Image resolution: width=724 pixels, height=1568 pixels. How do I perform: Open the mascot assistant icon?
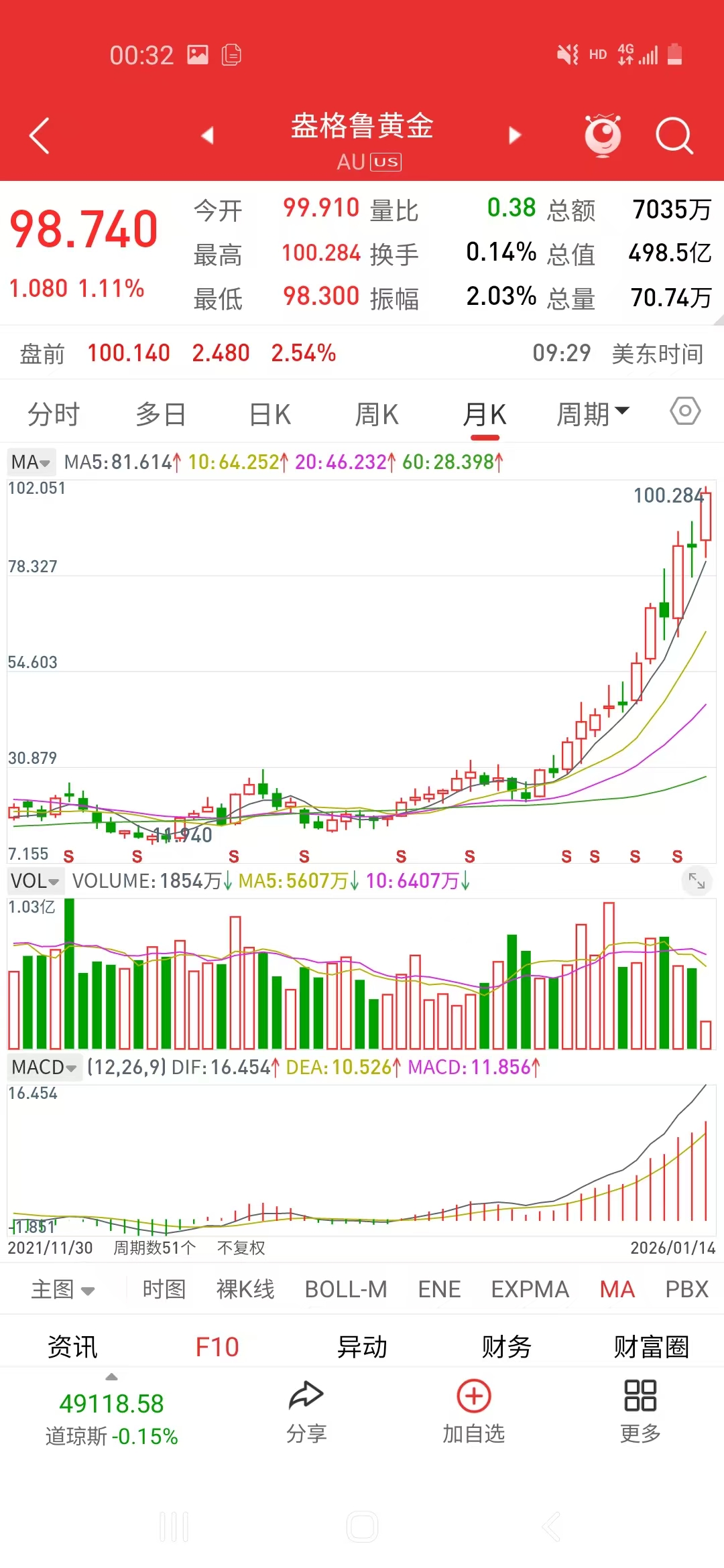click(x=603, y=136)
